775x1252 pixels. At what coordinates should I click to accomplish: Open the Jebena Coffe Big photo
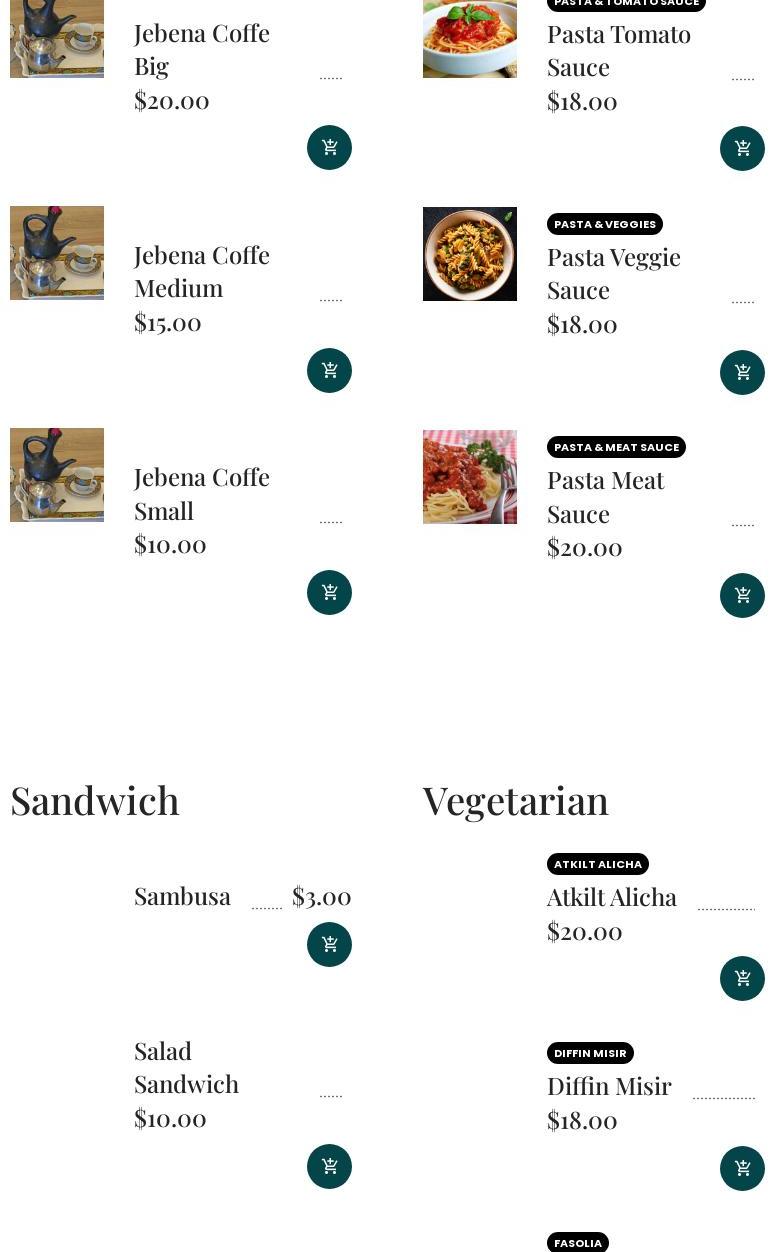point(57,39)
